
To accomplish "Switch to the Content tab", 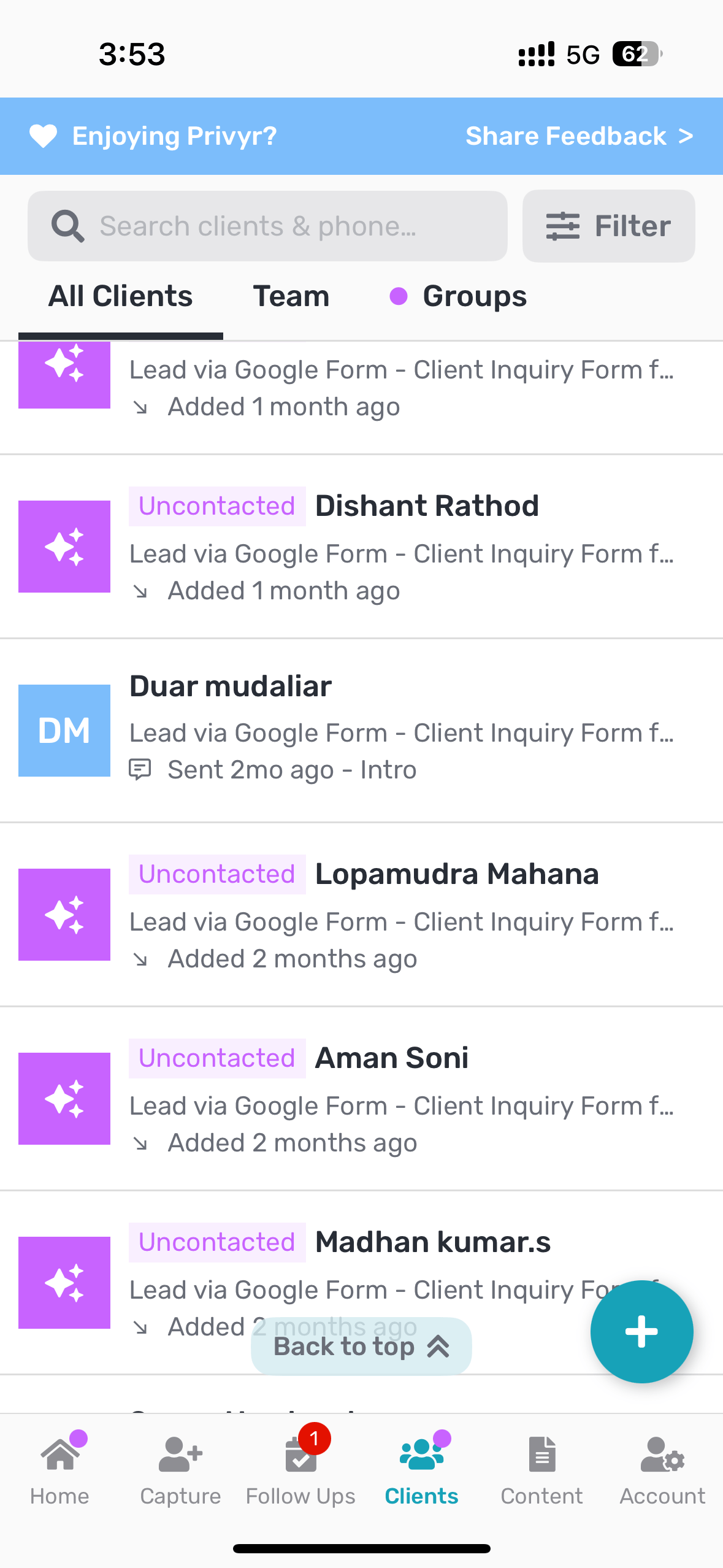I will [x=541, y=1469].
